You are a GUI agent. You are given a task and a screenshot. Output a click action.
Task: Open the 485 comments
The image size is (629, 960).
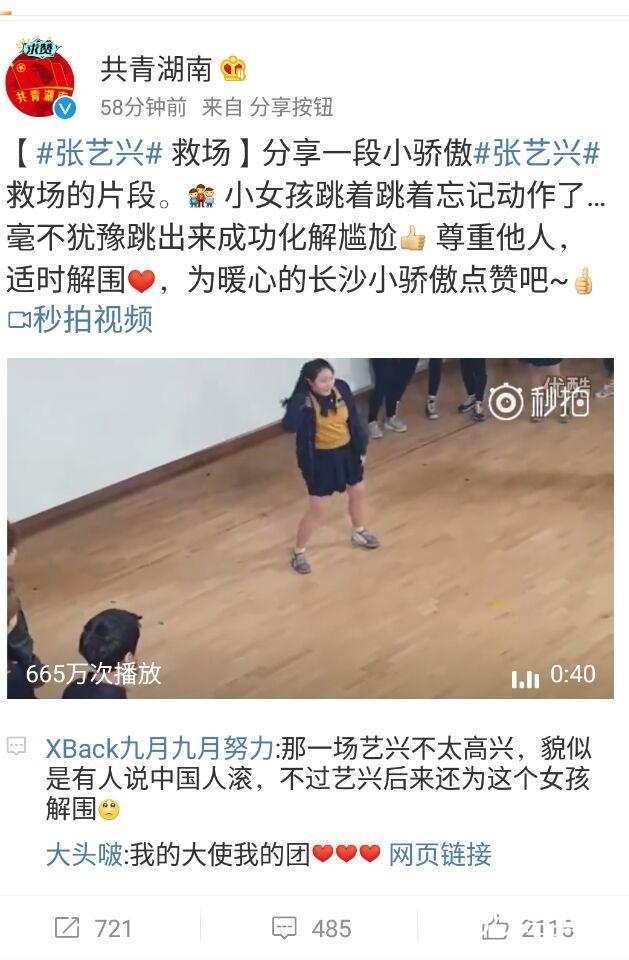tap(312, 928)
